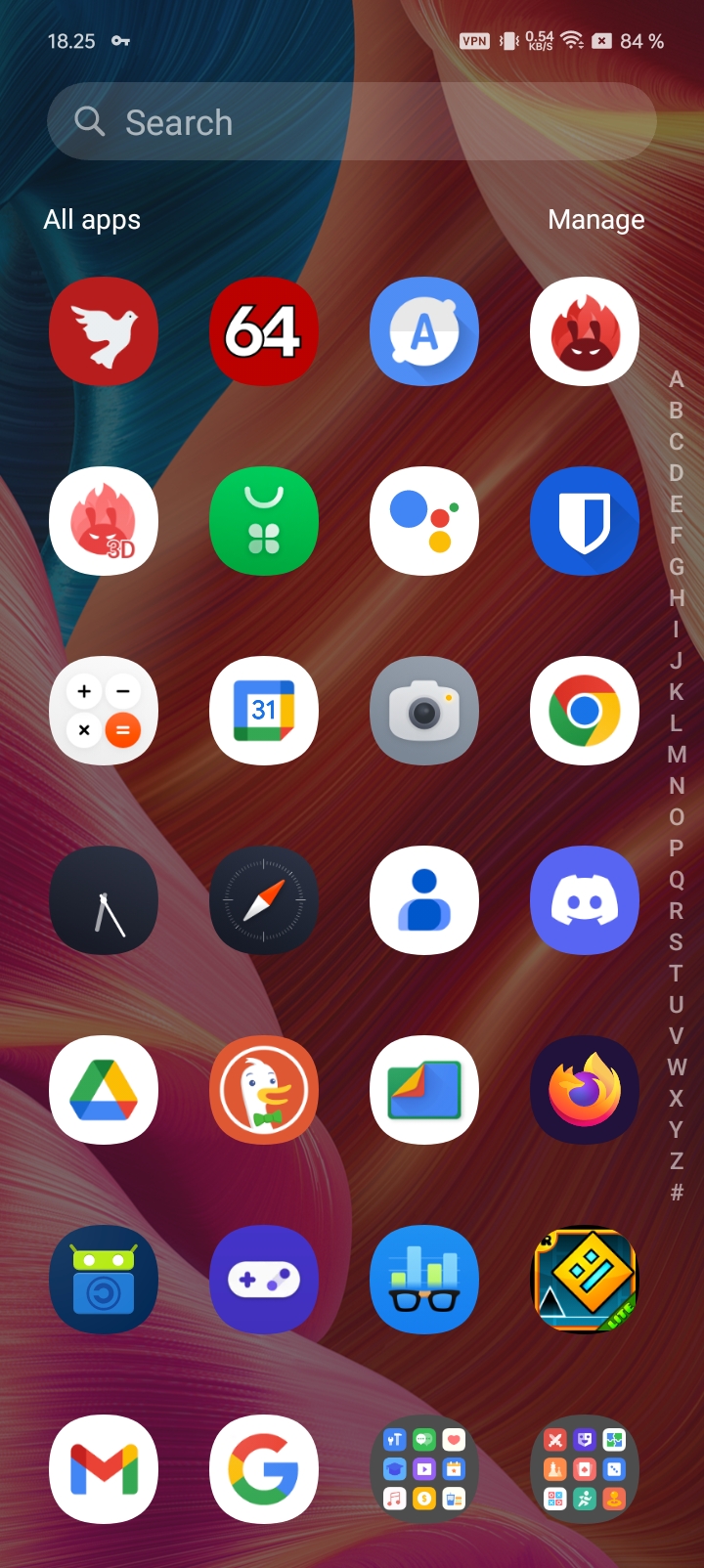Open the Firefox browser
The height and width of the screenshot is (1568, 704).
click(x=585, y=1090)
